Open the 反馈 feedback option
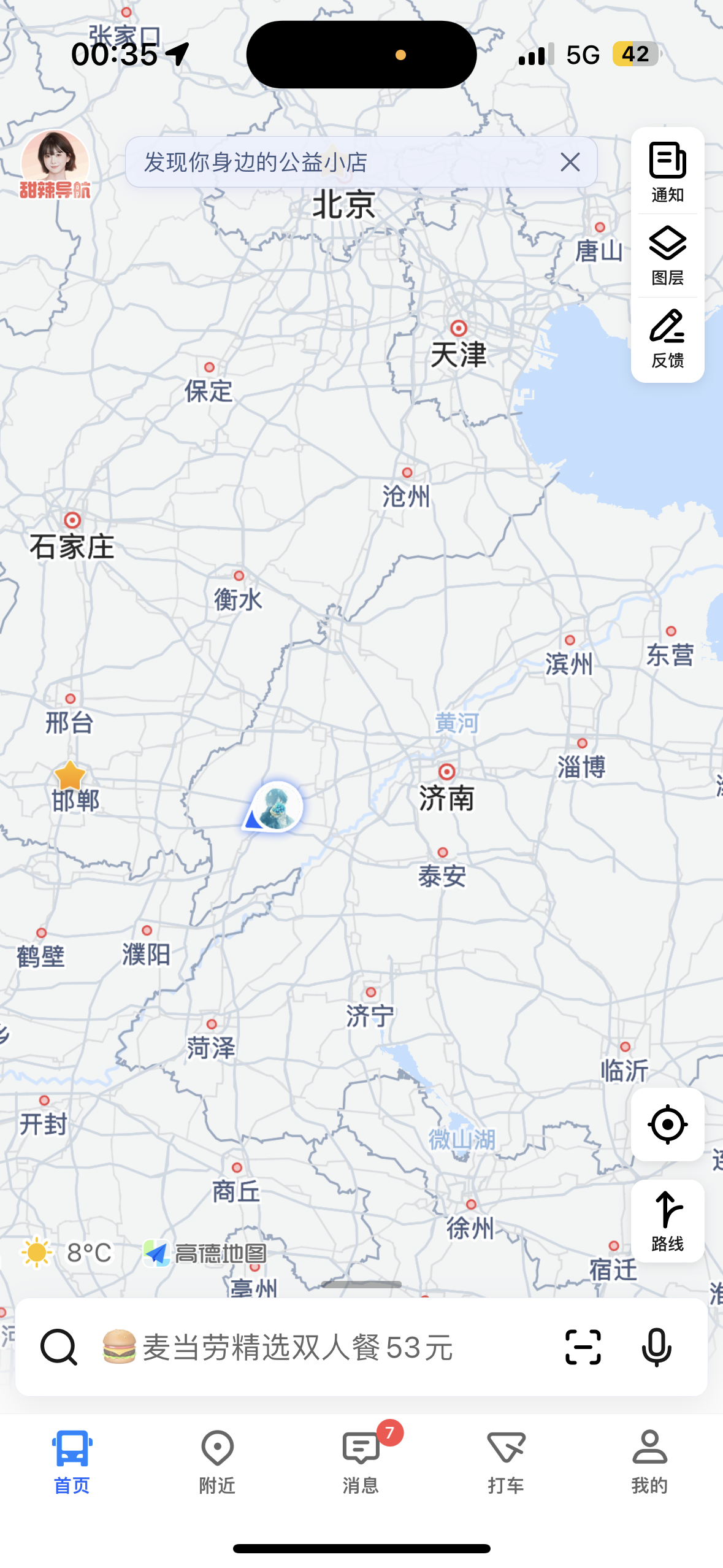 (x=667, y=339)
